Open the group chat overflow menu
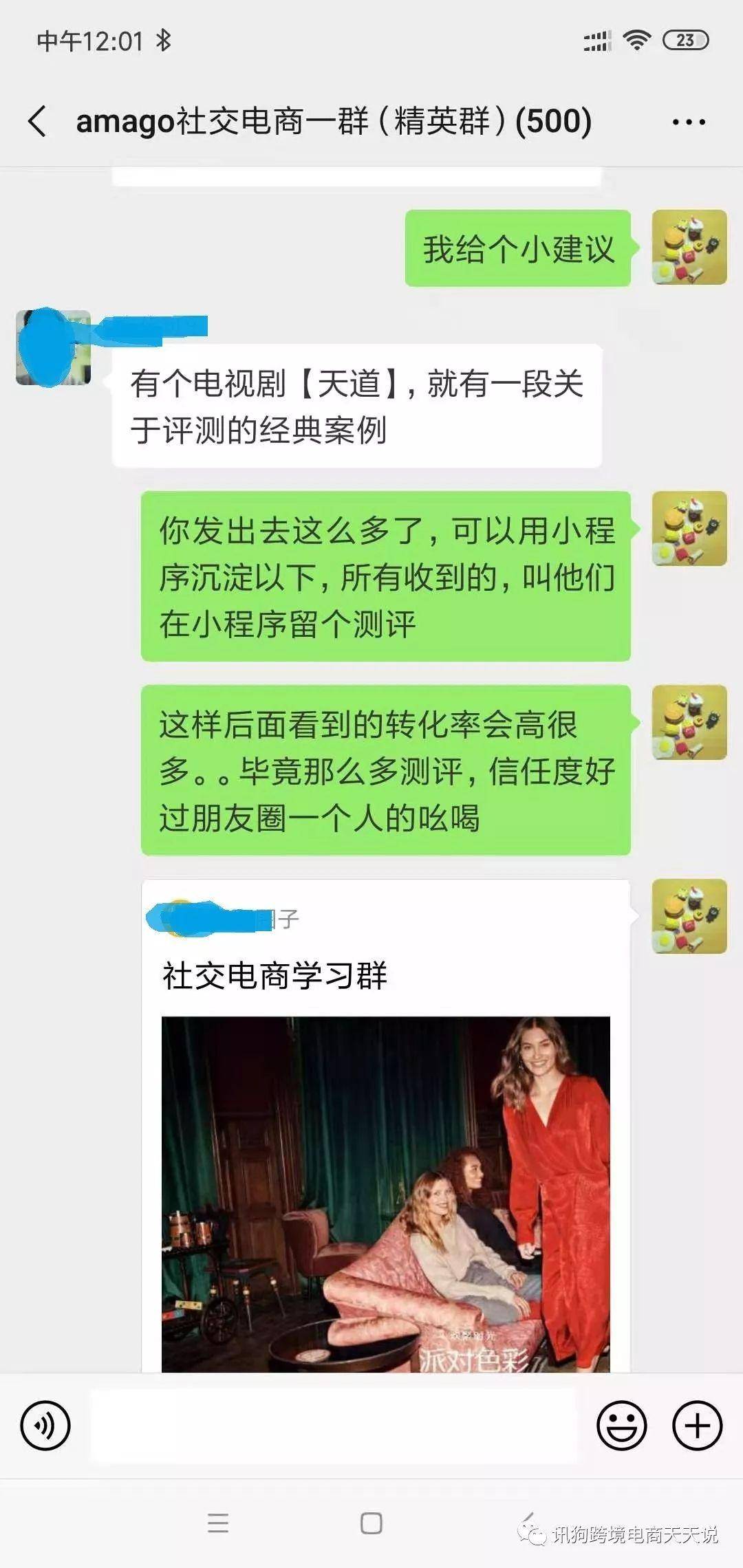The height and width of the screenshot is (1568, 743). click(x=688, y=122)
